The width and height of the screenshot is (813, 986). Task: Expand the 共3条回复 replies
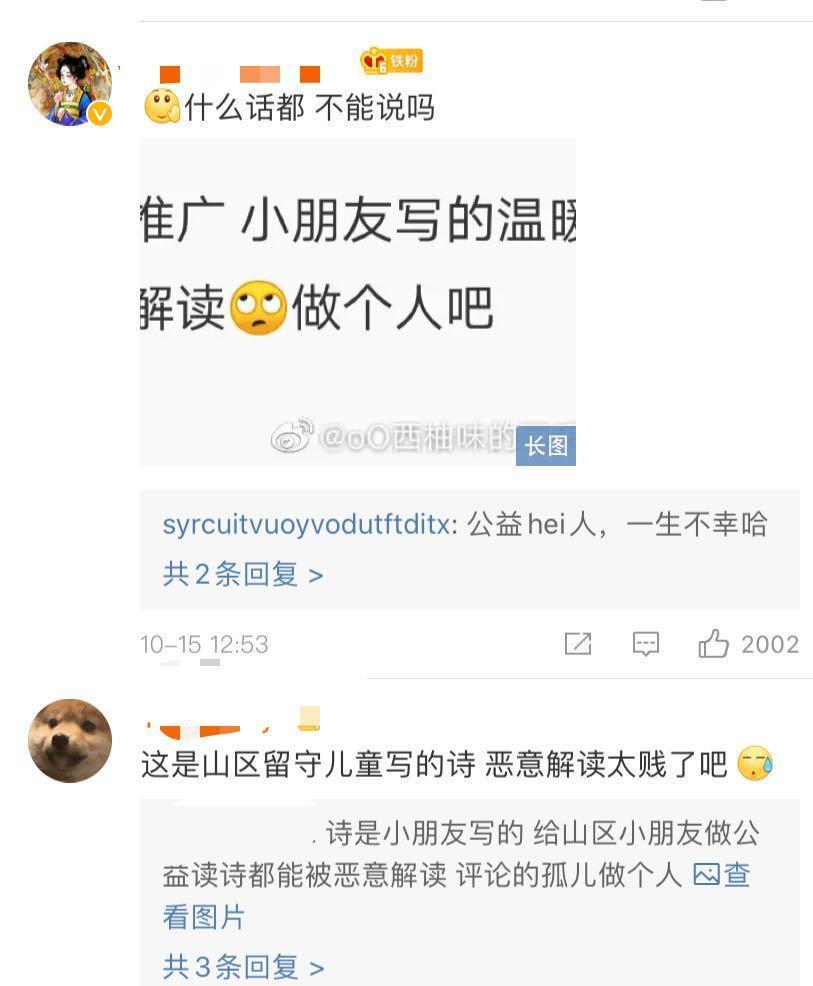coord(242,967)
